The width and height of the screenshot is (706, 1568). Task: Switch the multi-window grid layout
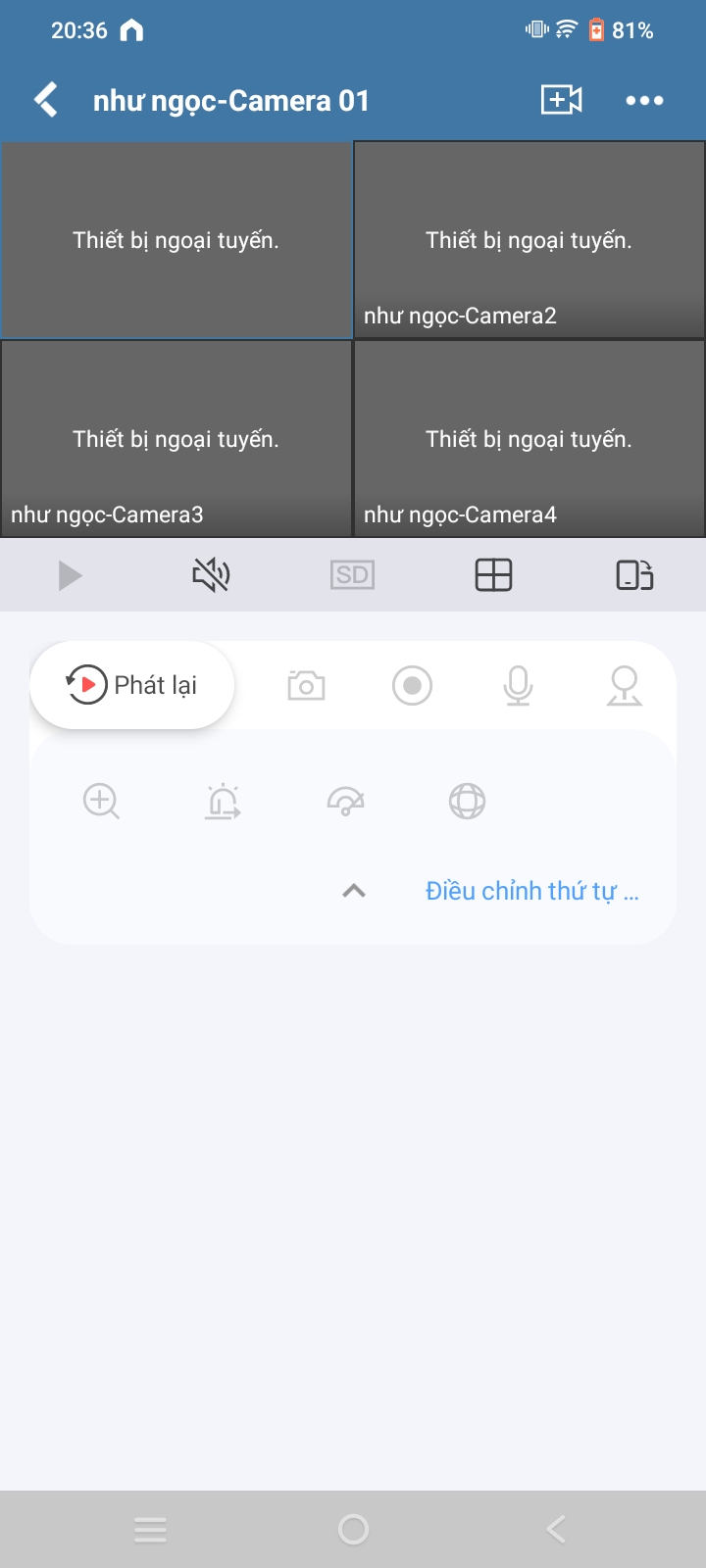coord(493,575)
